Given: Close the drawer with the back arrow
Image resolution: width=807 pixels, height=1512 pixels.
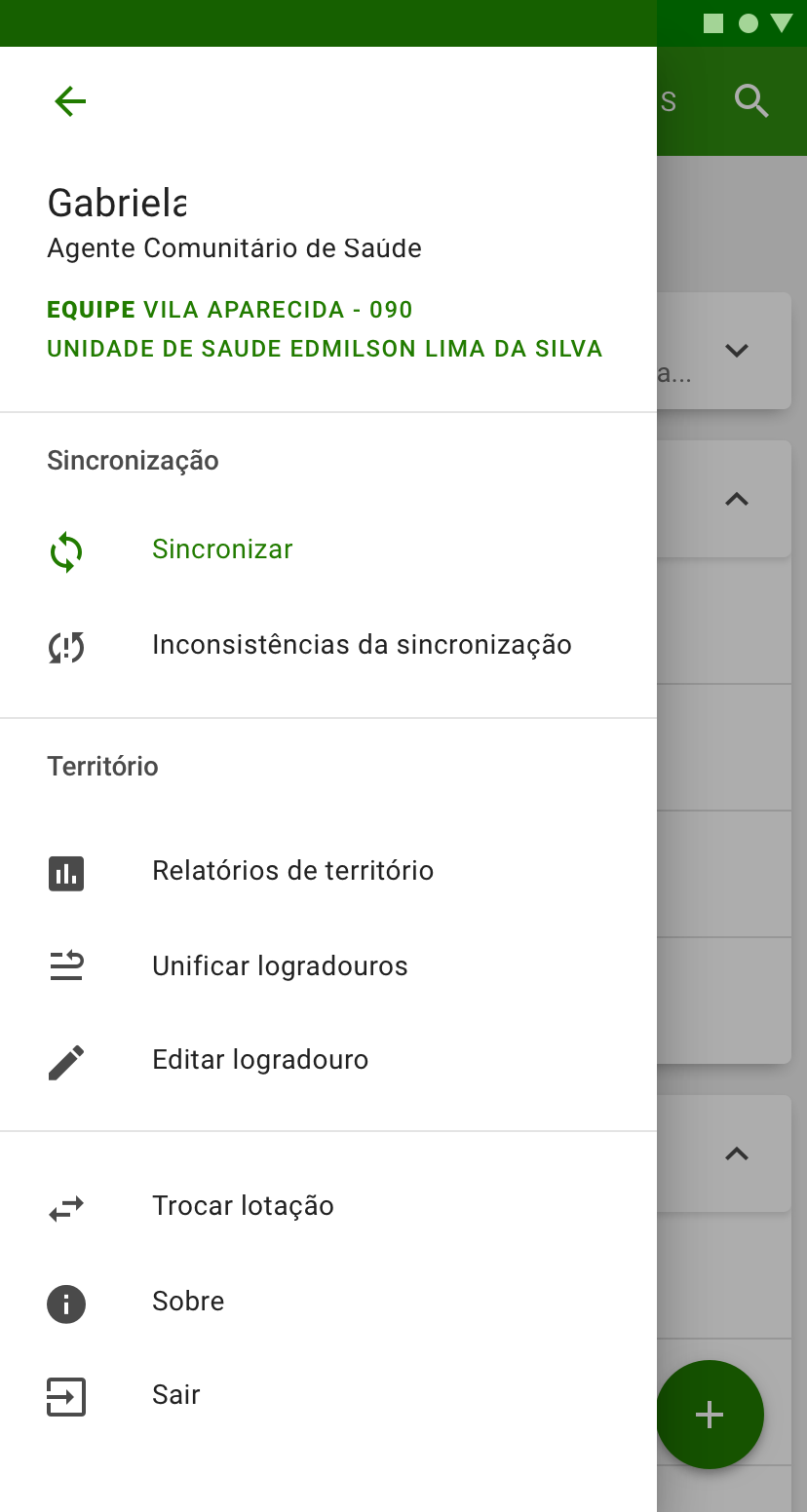Looking at the screenshot, I should point(70,101).
